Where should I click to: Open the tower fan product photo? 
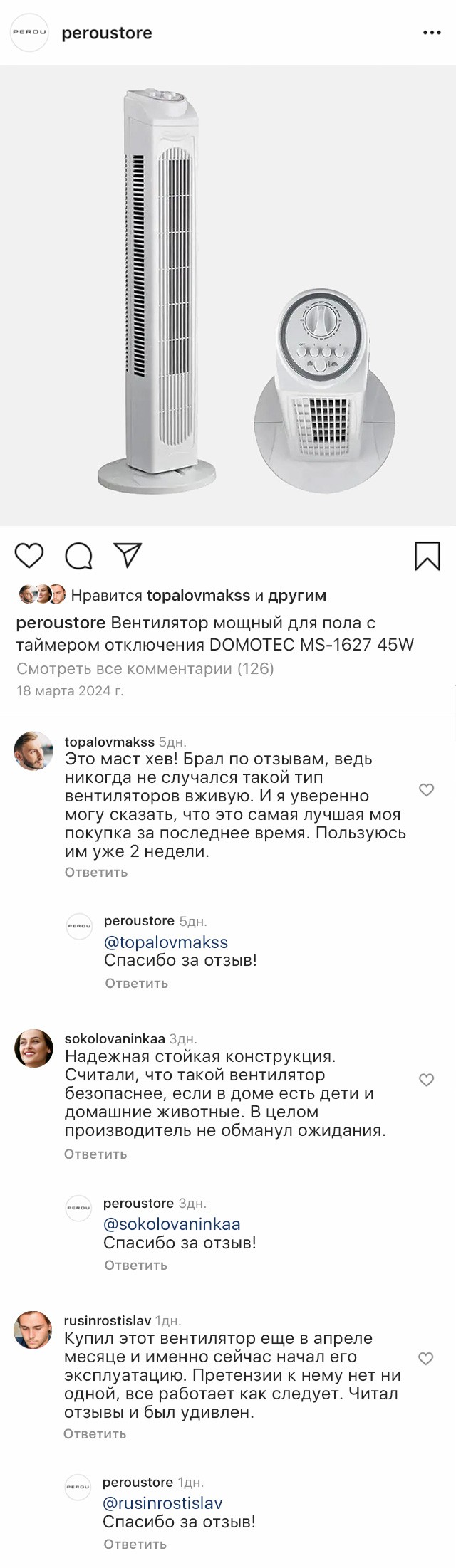point(228,295)
